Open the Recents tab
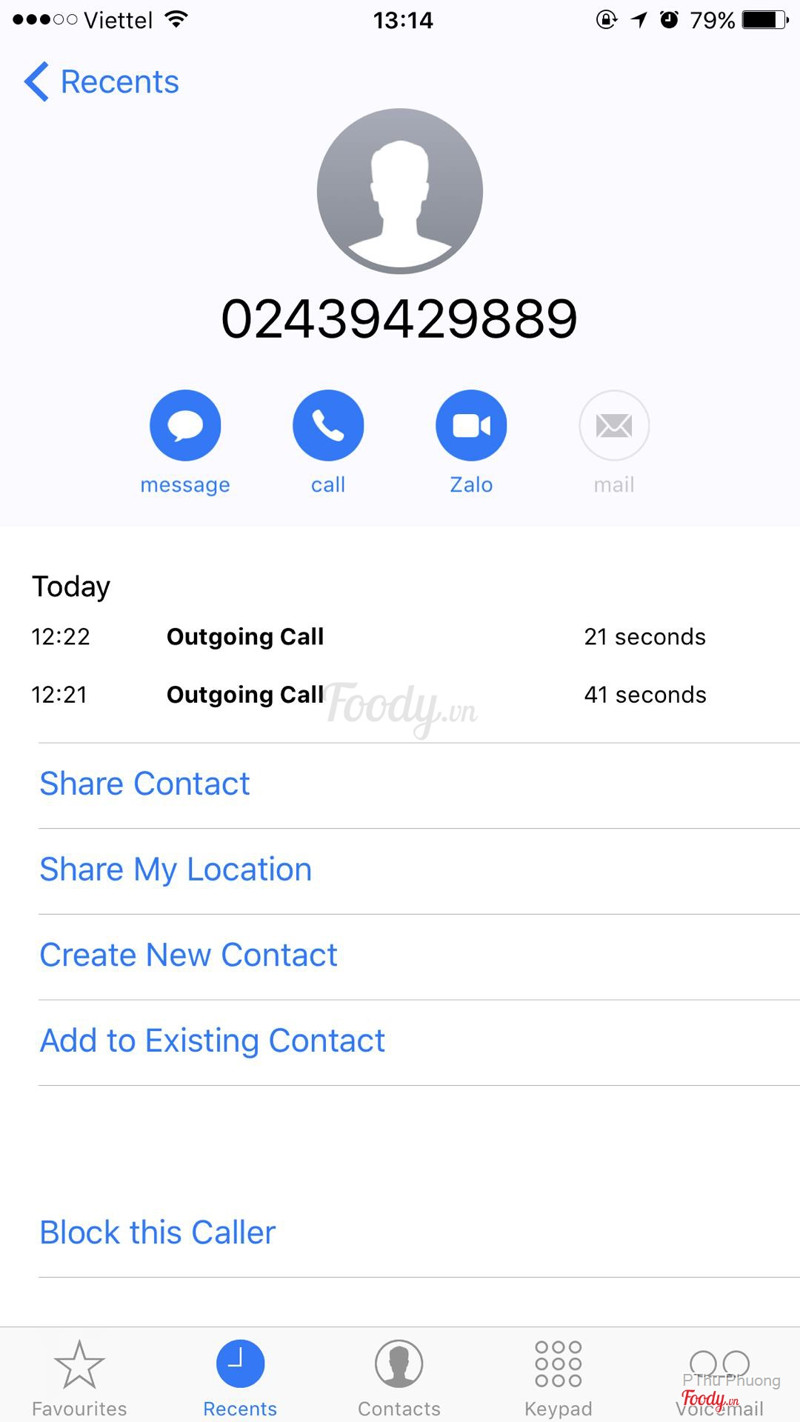The width and height of the screenshot is (800, 1422). [240, 1378]
